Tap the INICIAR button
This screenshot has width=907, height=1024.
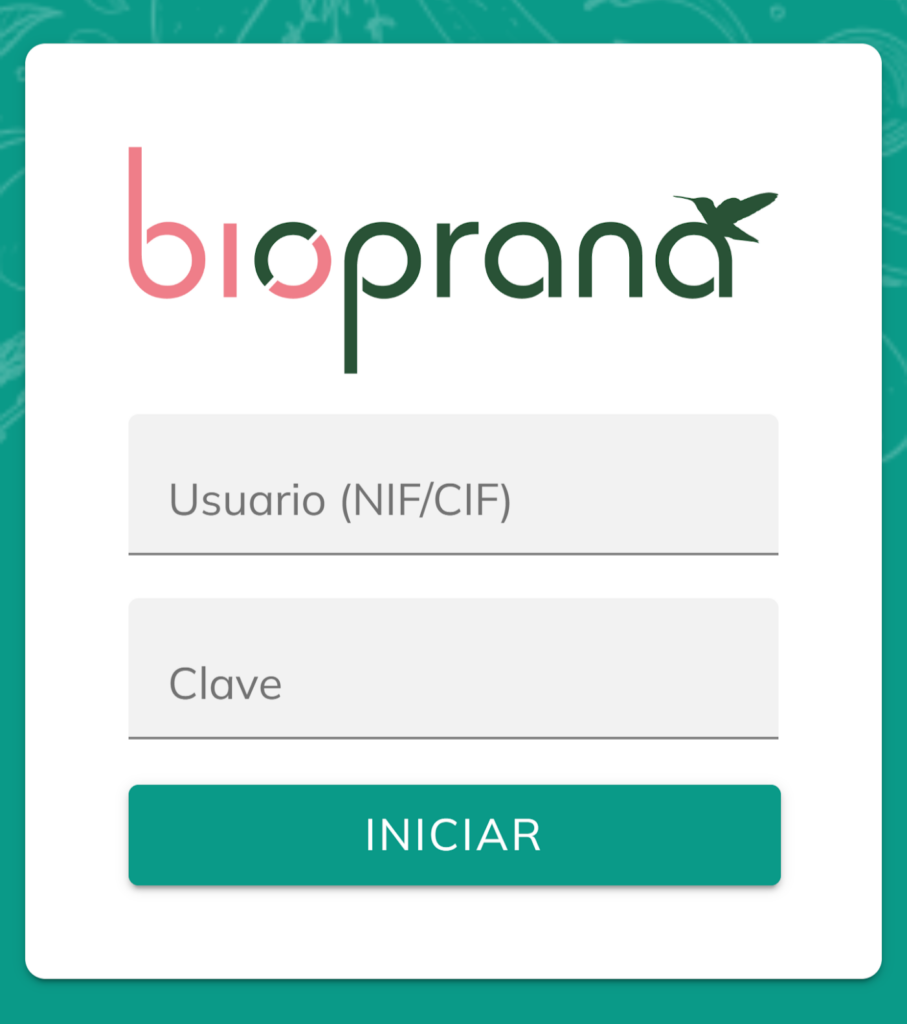click(454, 835)
